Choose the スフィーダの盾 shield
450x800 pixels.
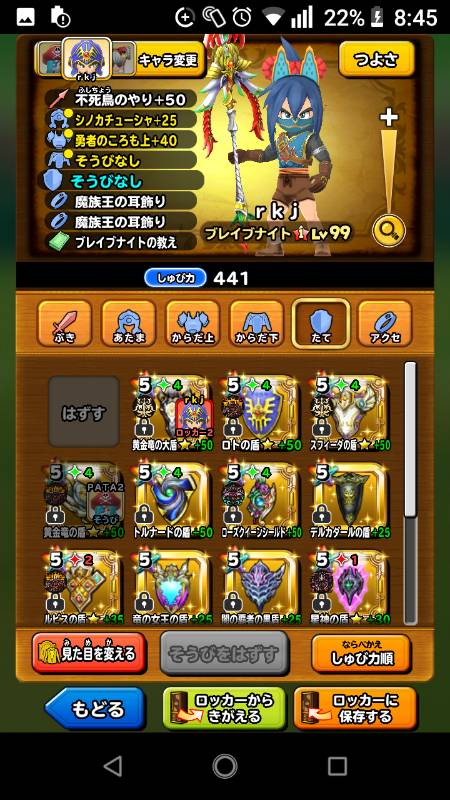(348, 414)
